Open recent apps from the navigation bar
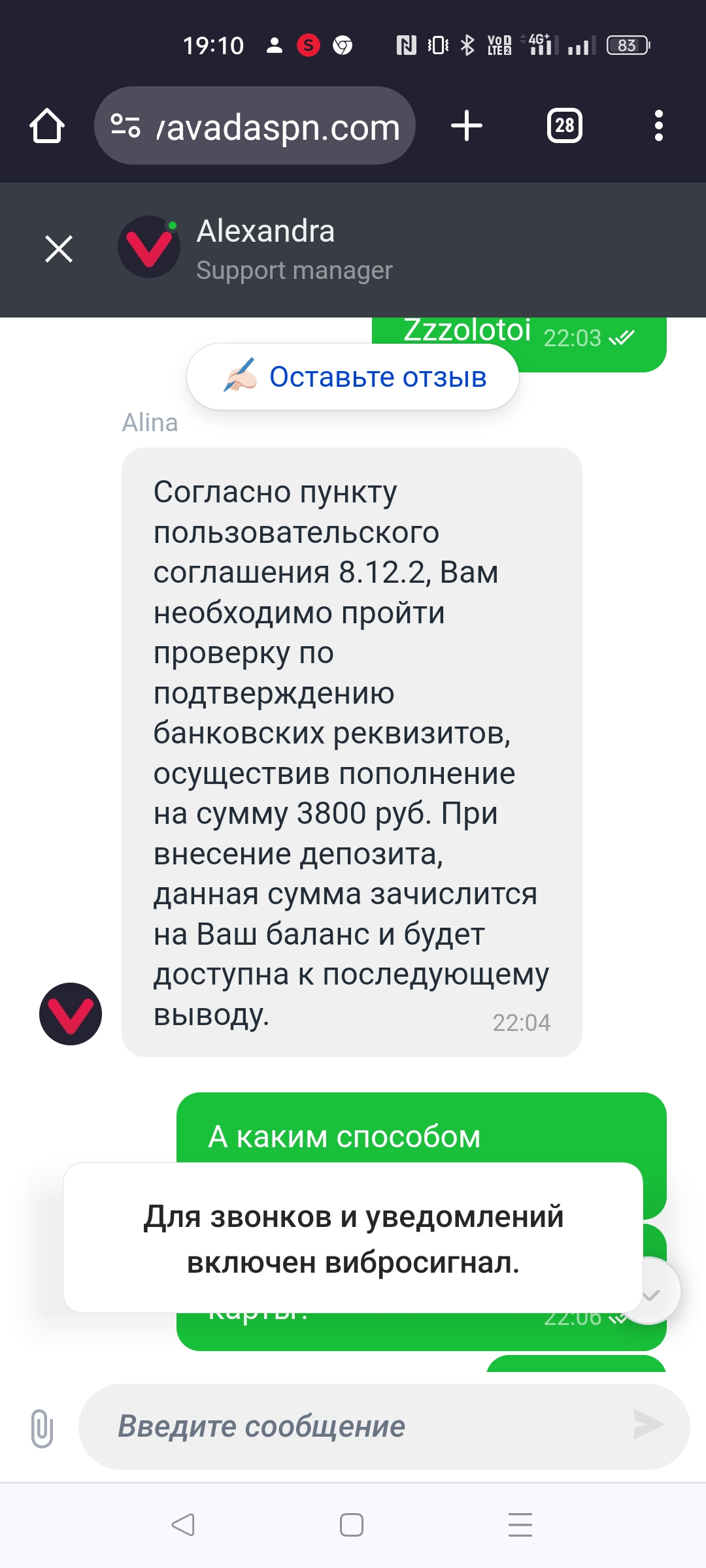Screen dimensions: 706x1568 click(520, 1525)
